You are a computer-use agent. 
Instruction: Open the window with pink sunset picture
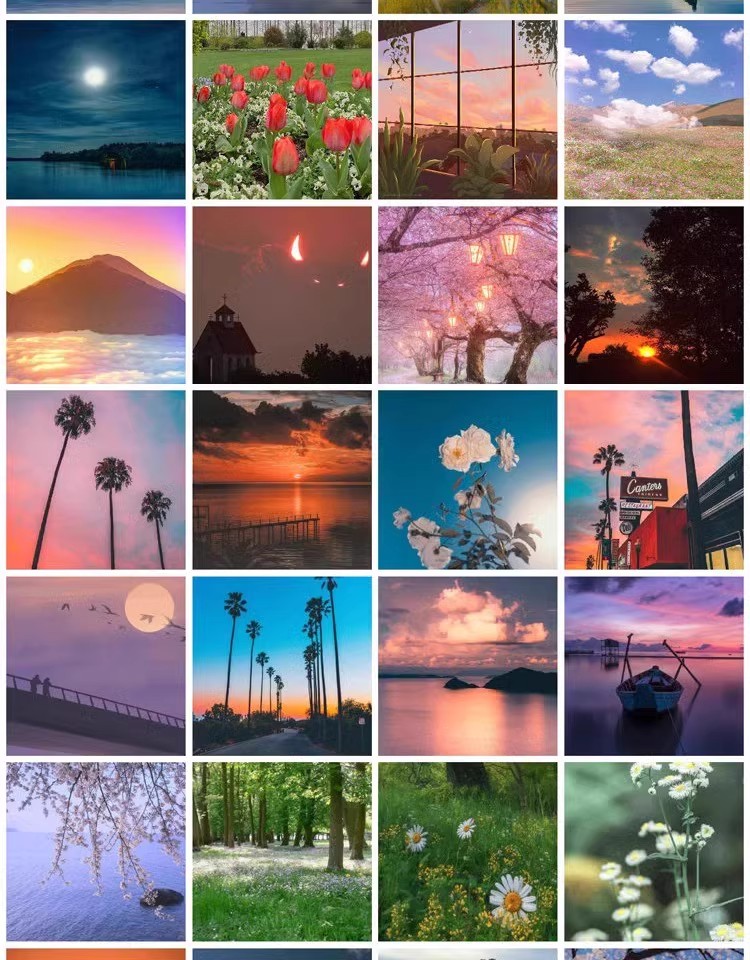468,110
